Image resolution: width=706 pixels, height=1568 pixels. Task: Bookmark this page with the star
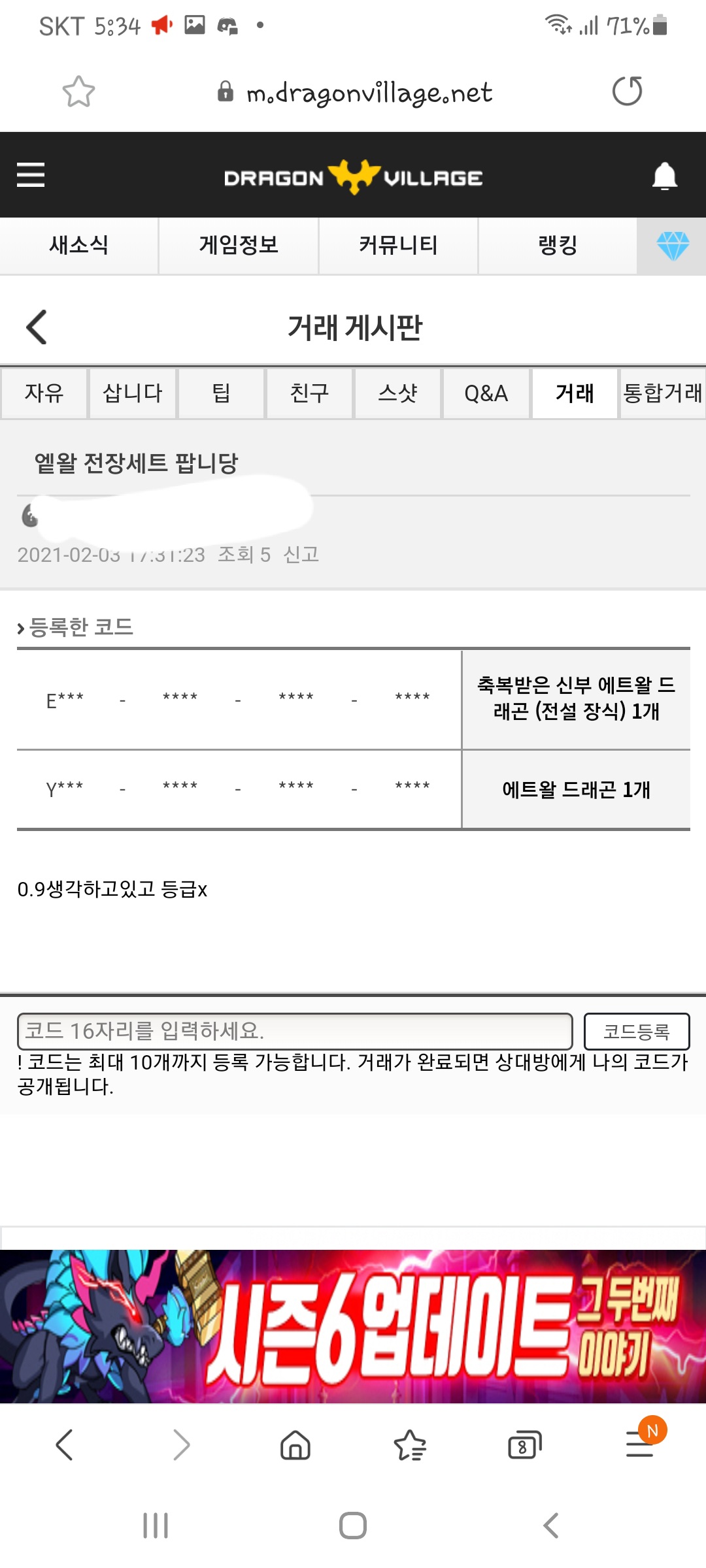78,91
